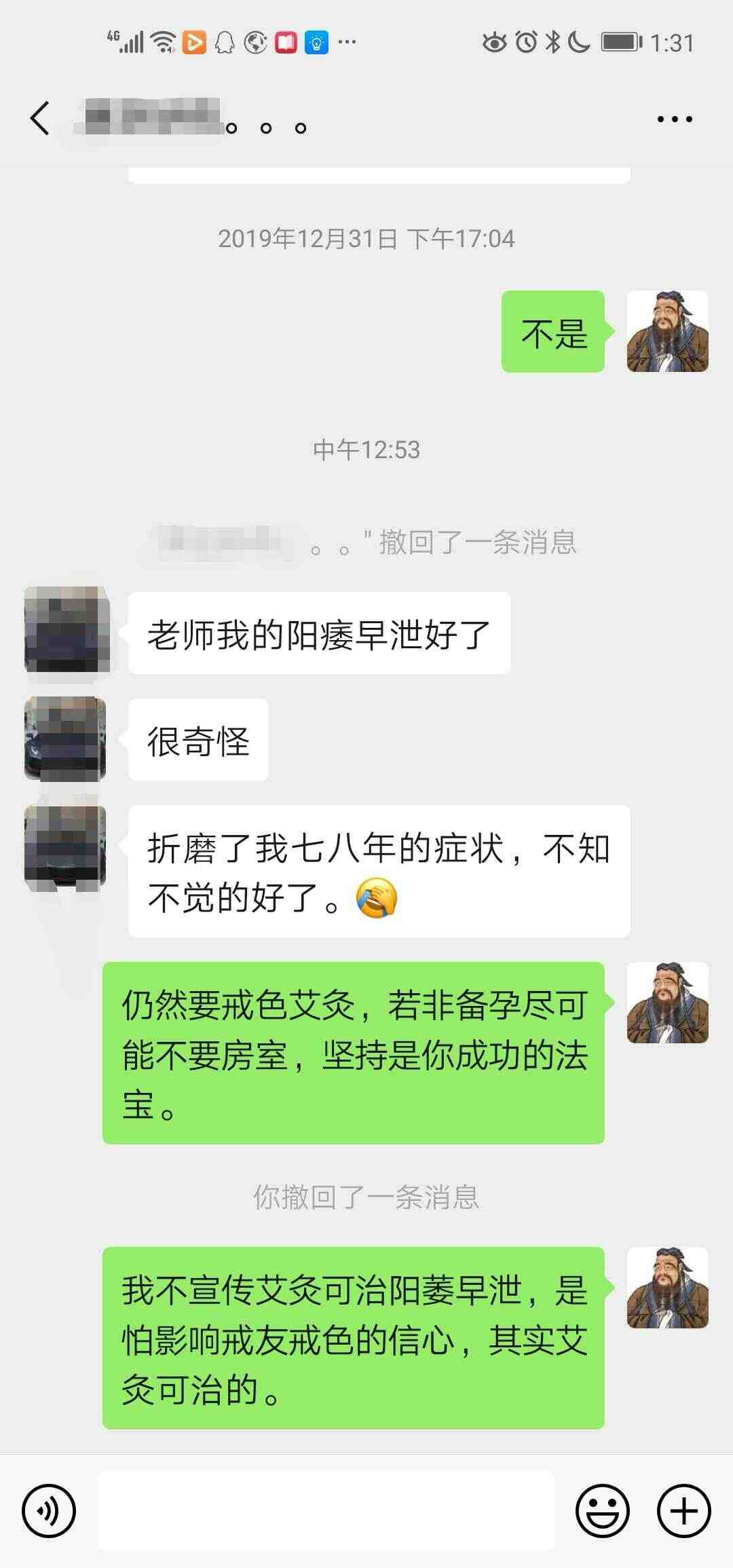Switch to voice message input

(49, 1510)
